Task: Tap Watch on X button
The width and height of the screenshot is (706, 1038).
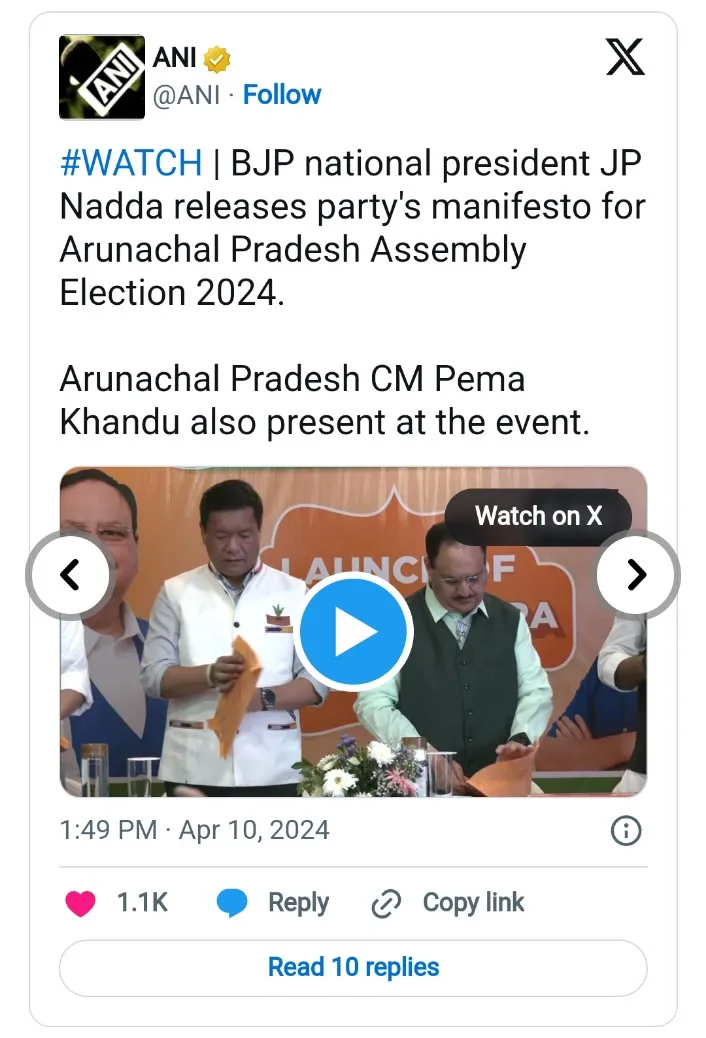Action: (538, 516)
